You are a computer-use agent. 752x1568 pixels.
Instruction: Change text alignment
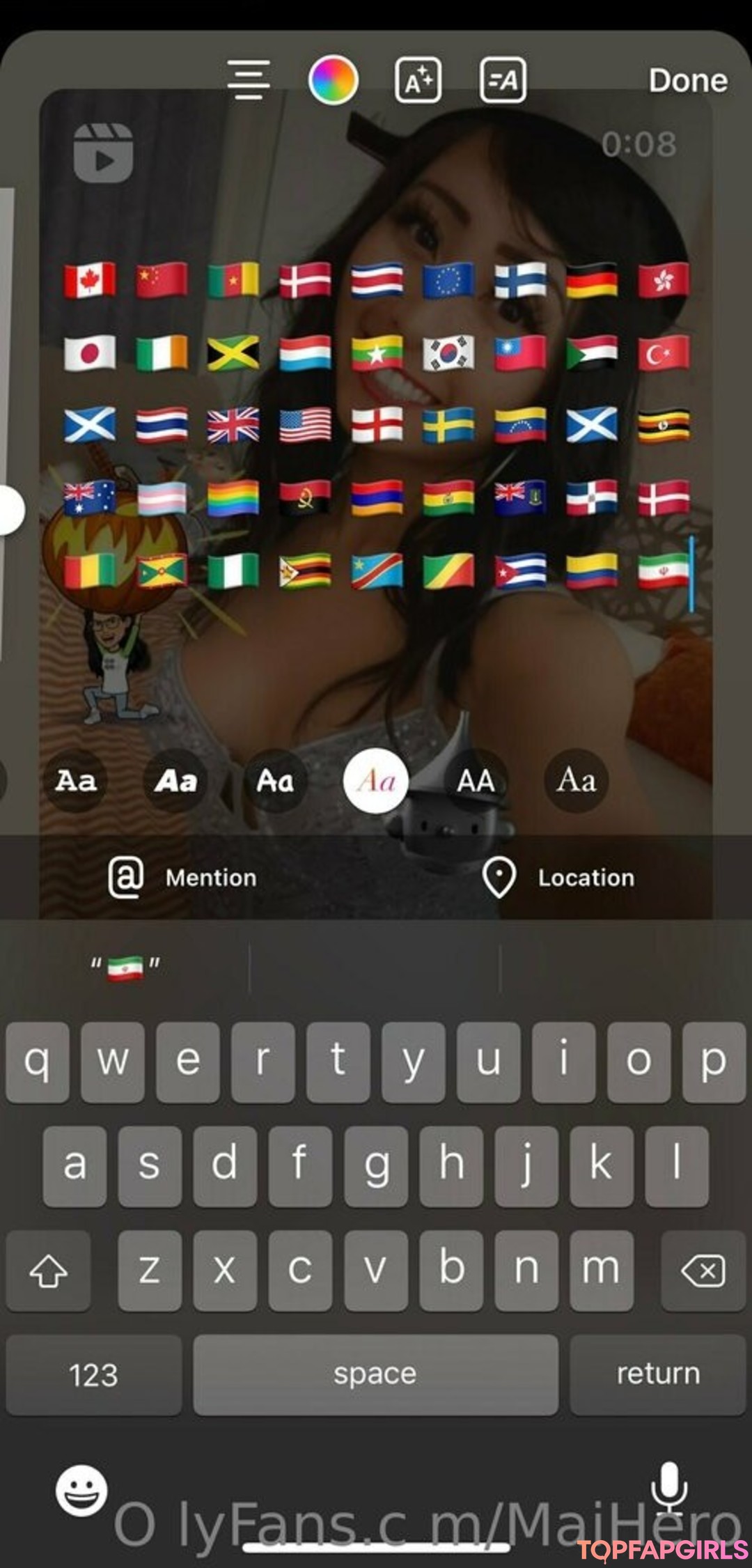[249, 80]
